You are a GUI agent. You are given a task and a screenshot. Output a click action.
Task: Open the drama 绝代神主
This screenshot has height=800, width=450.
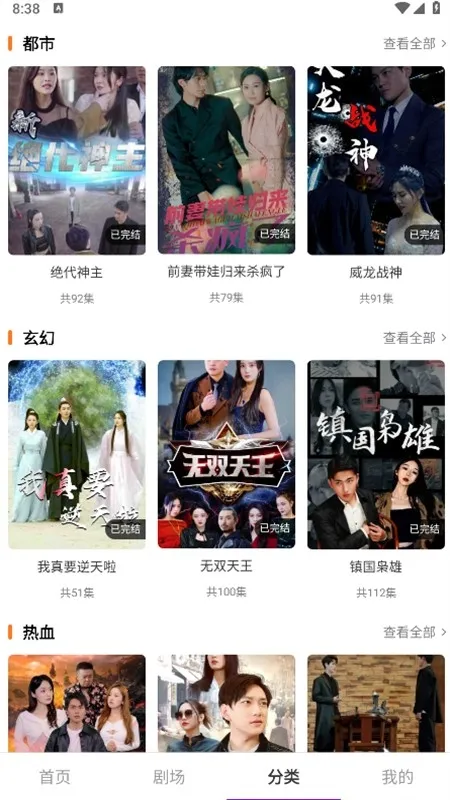click(77, 160)
